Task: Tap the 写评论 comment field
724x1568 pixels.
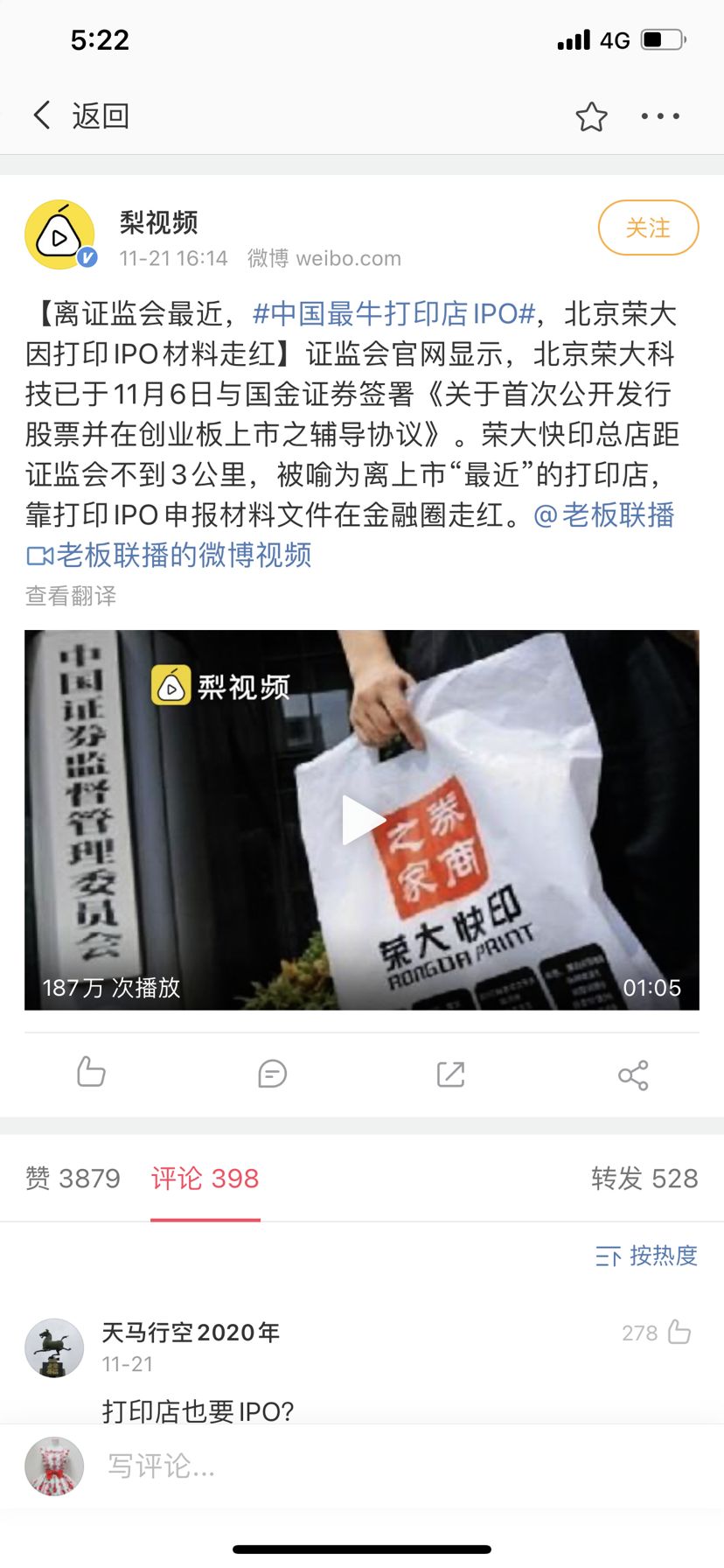Action: 350,1466
